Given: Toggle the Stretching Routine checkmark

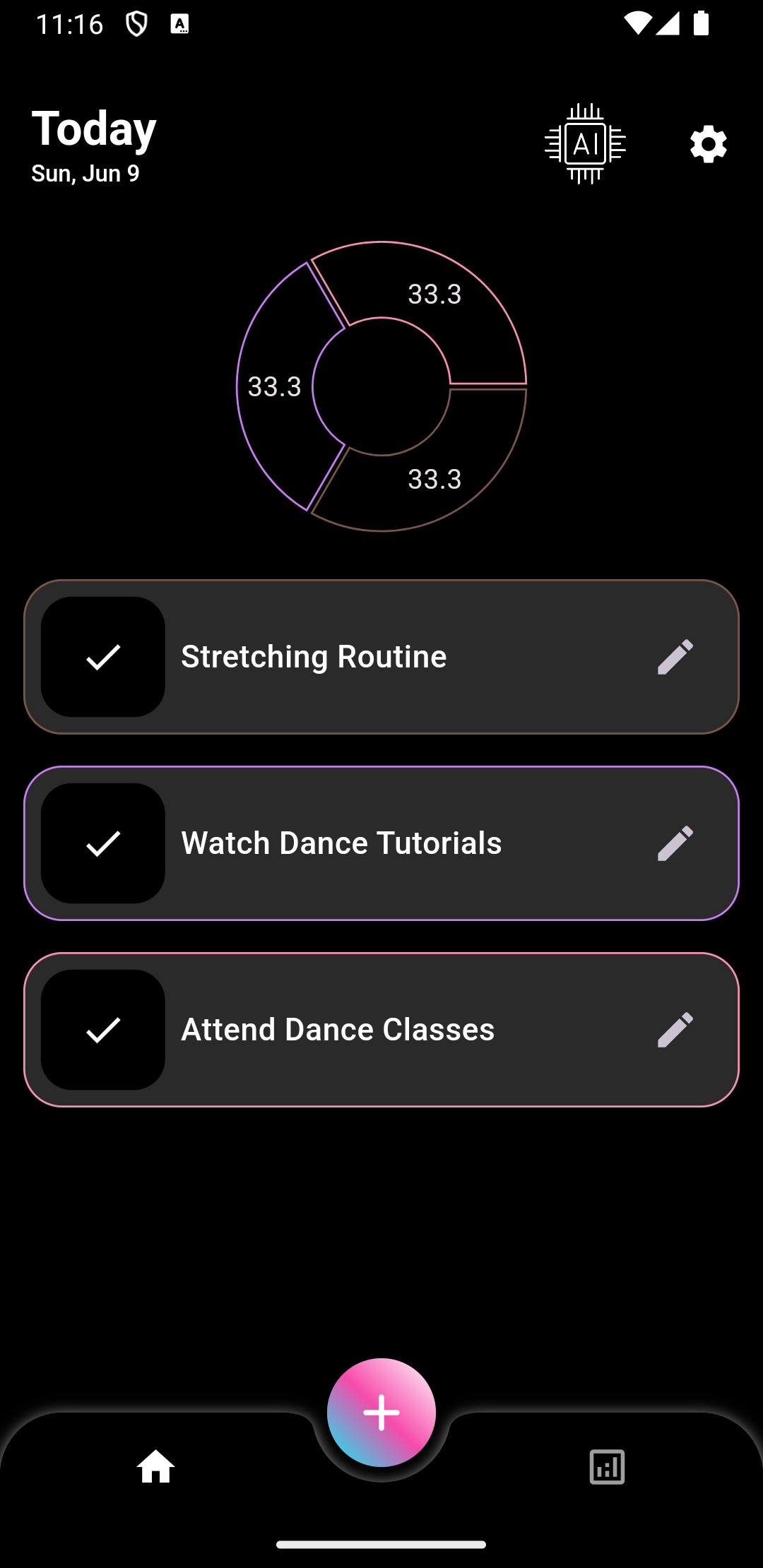Looking at the screenshot, I should (103, 657).
